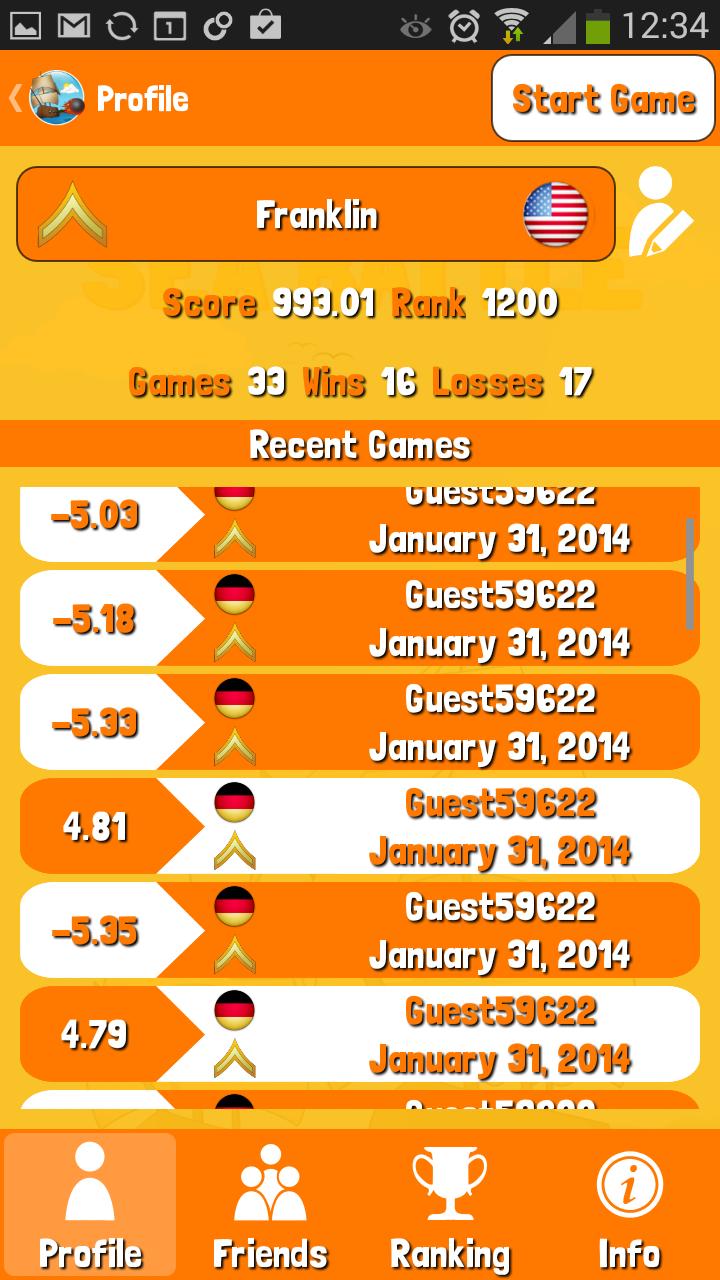The width and height of the screenshot is (720, 1280).
Task: Open the recent game scored -5.18
Action: 360,619
